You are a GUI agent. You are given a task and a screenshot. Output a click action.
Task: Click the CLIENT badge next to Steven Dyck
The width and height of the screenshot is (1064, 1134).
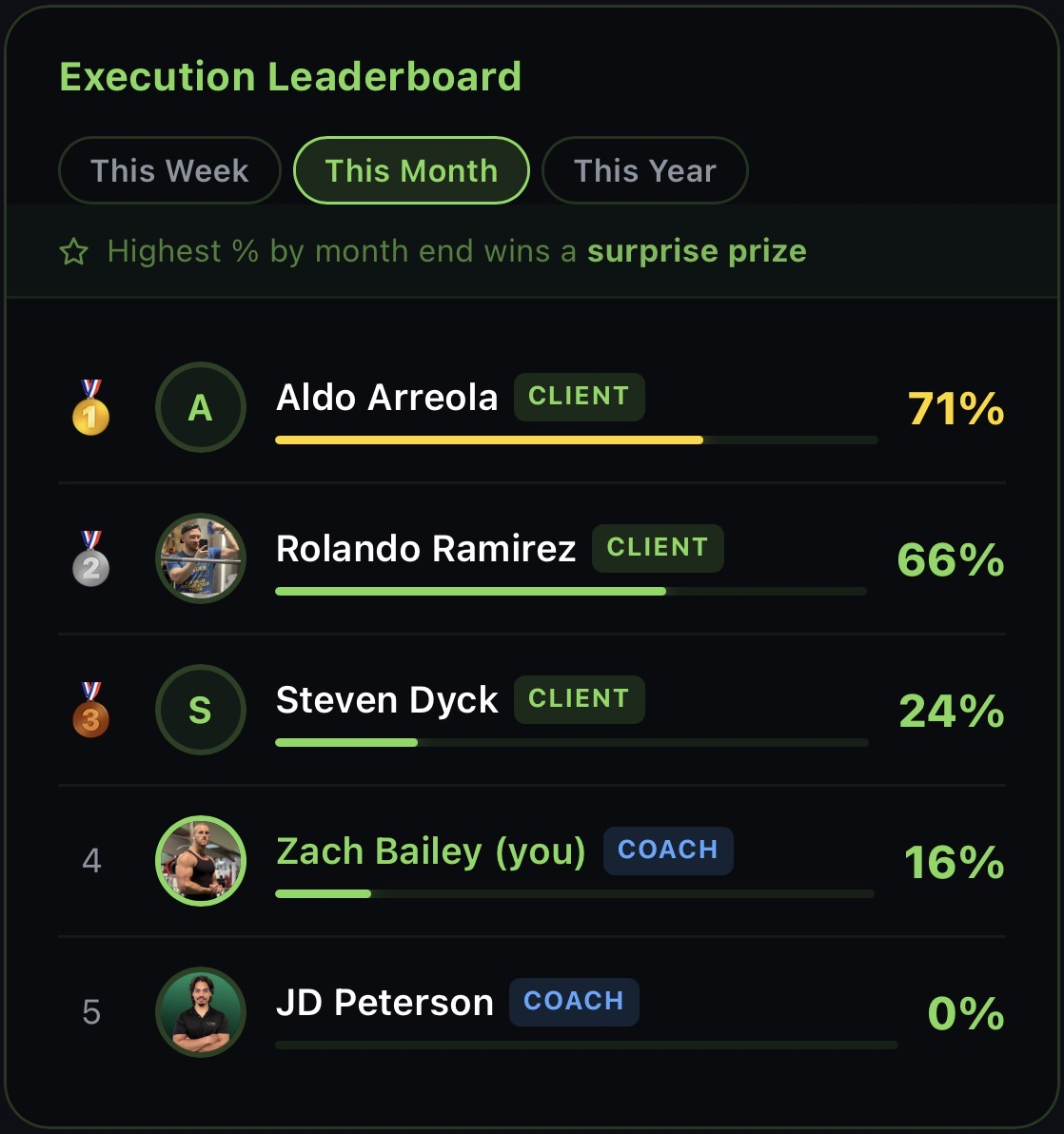[579, 699]
